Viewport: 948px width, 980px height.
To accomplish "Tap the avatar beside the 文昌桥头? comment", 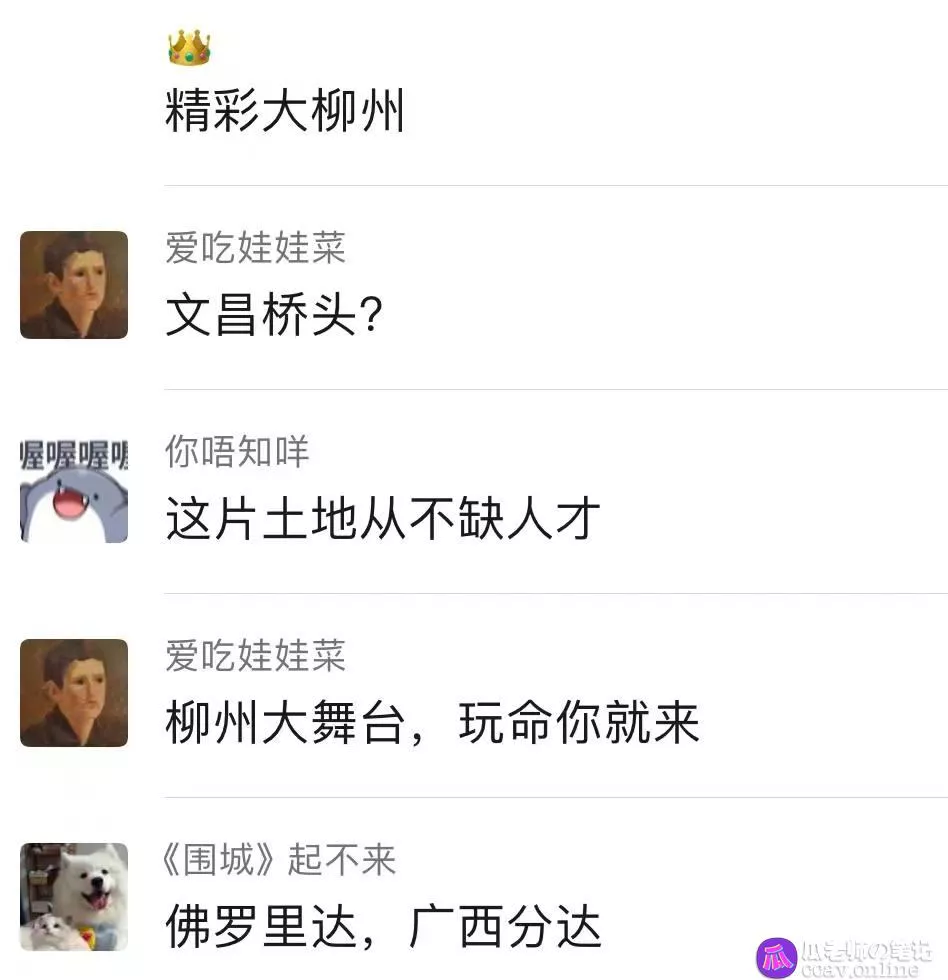I will pos(74,285).
